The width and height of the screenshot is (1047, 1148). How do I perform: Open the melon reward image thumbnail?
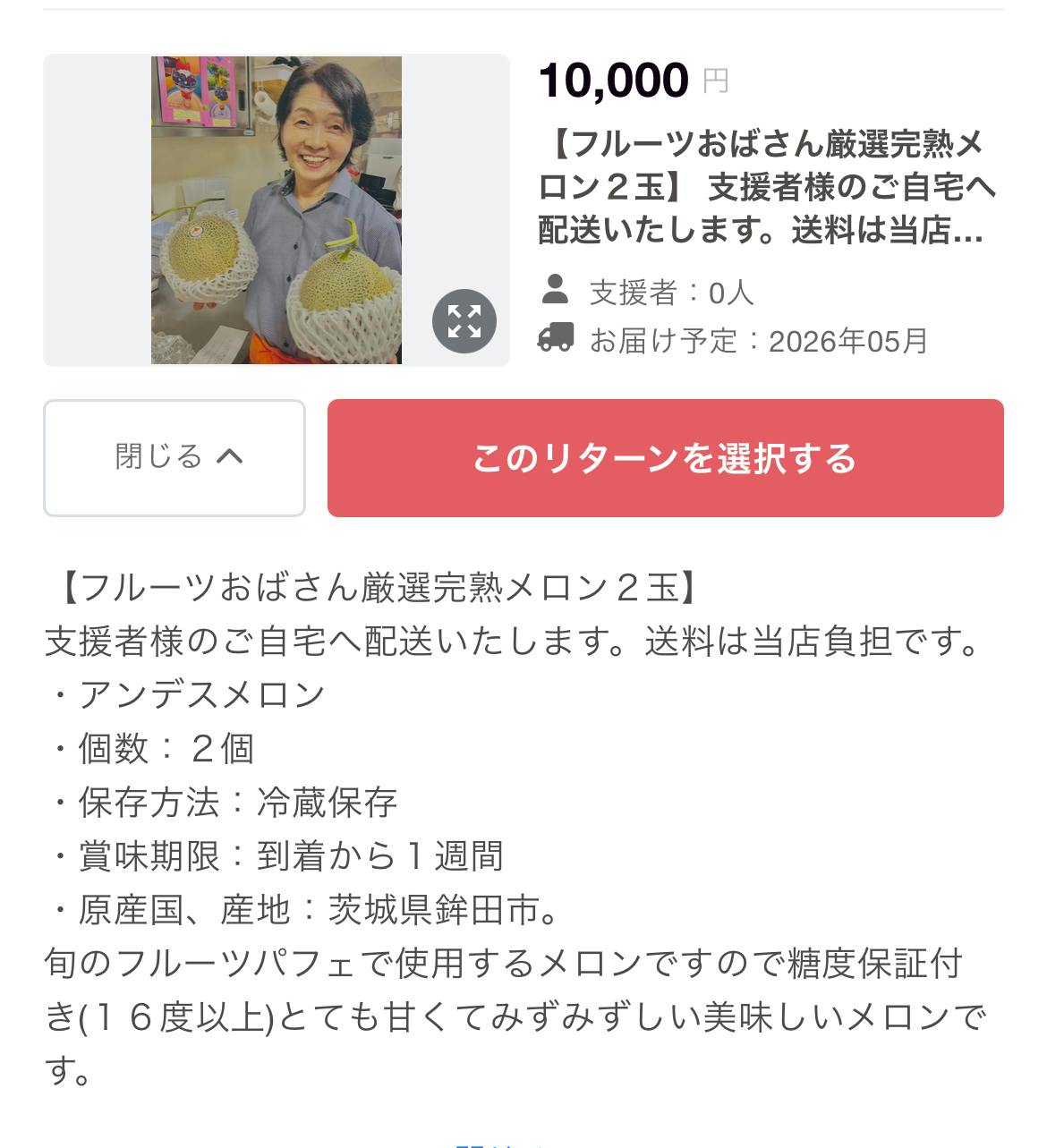pyautogui.click(x=276, y=210)
